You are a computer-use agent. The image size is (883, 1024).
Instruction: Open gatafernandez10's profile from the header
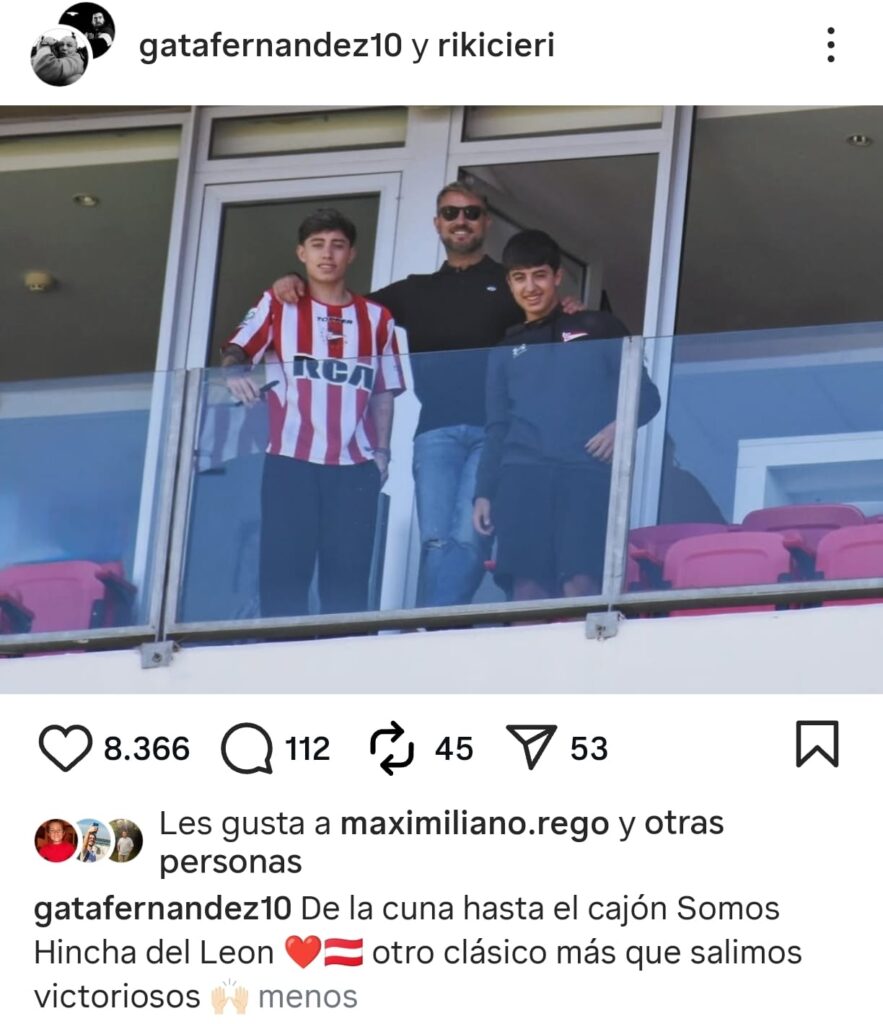click(270, 46)
